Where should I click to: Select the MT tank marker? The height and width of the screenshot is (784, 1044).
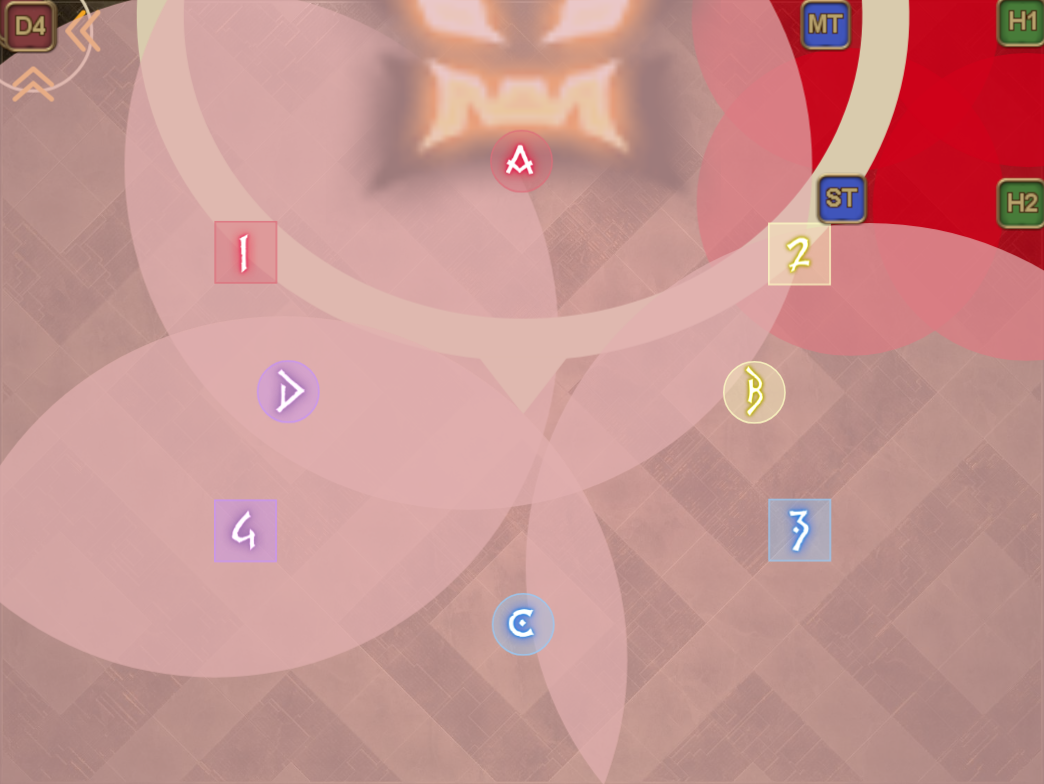tap(825, 24)
